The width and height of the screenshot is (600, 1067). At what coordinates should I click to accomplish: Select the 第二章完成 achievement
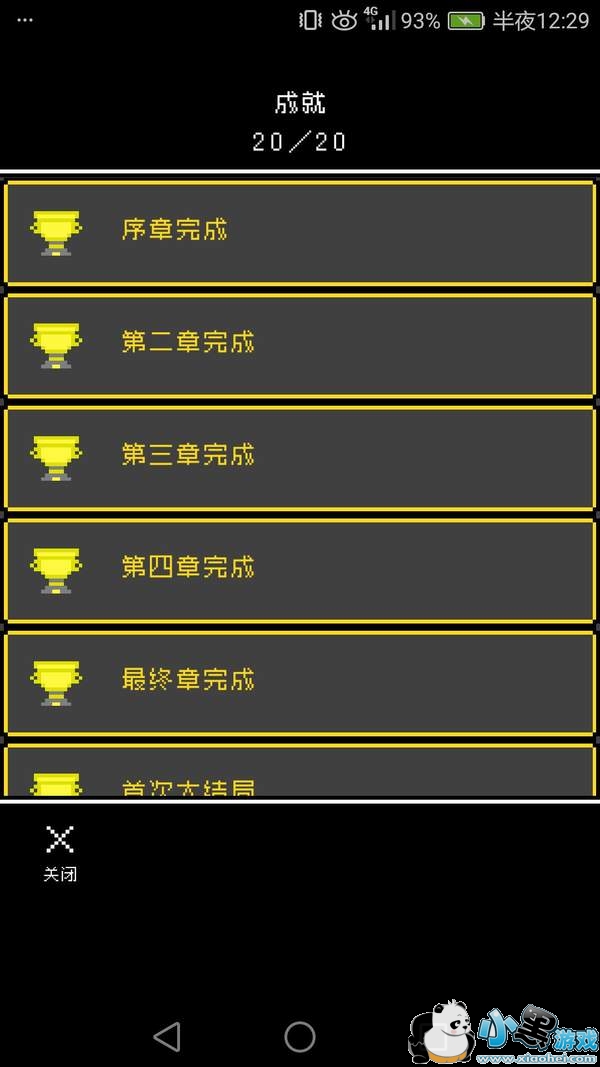coord(300,344)
